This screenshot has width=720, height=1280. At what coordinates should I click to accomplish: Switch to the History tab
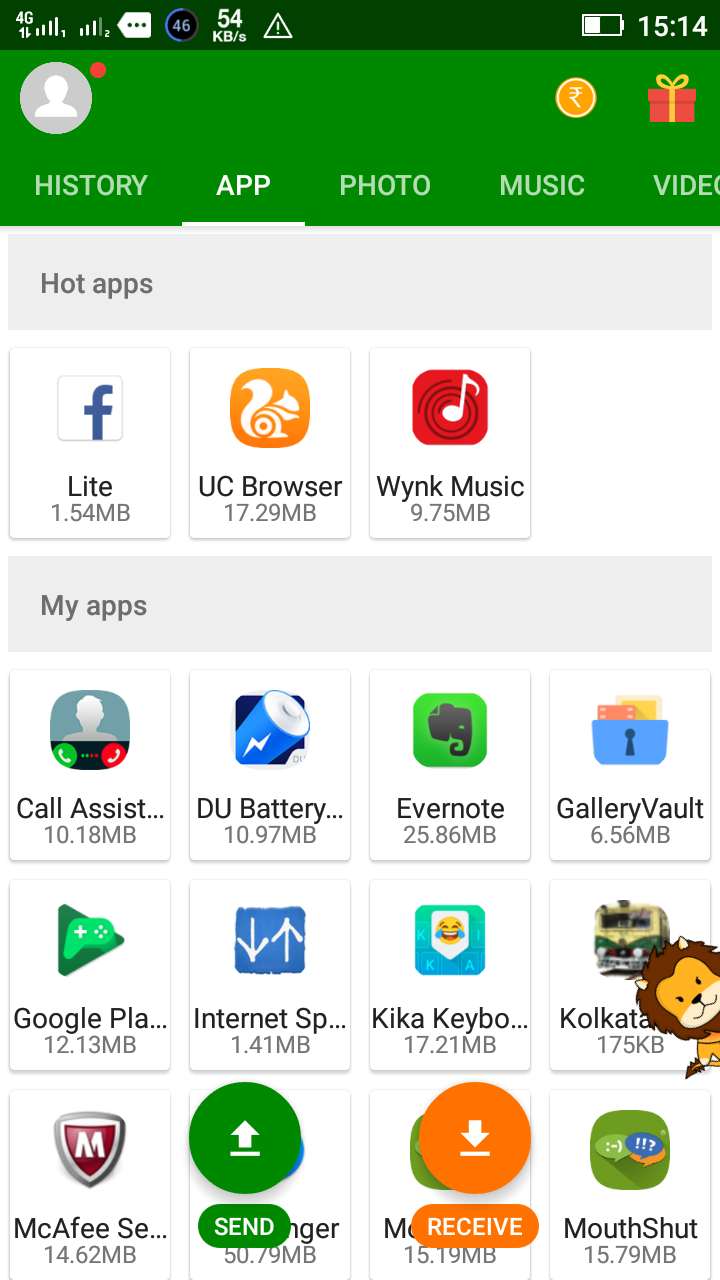91,186
